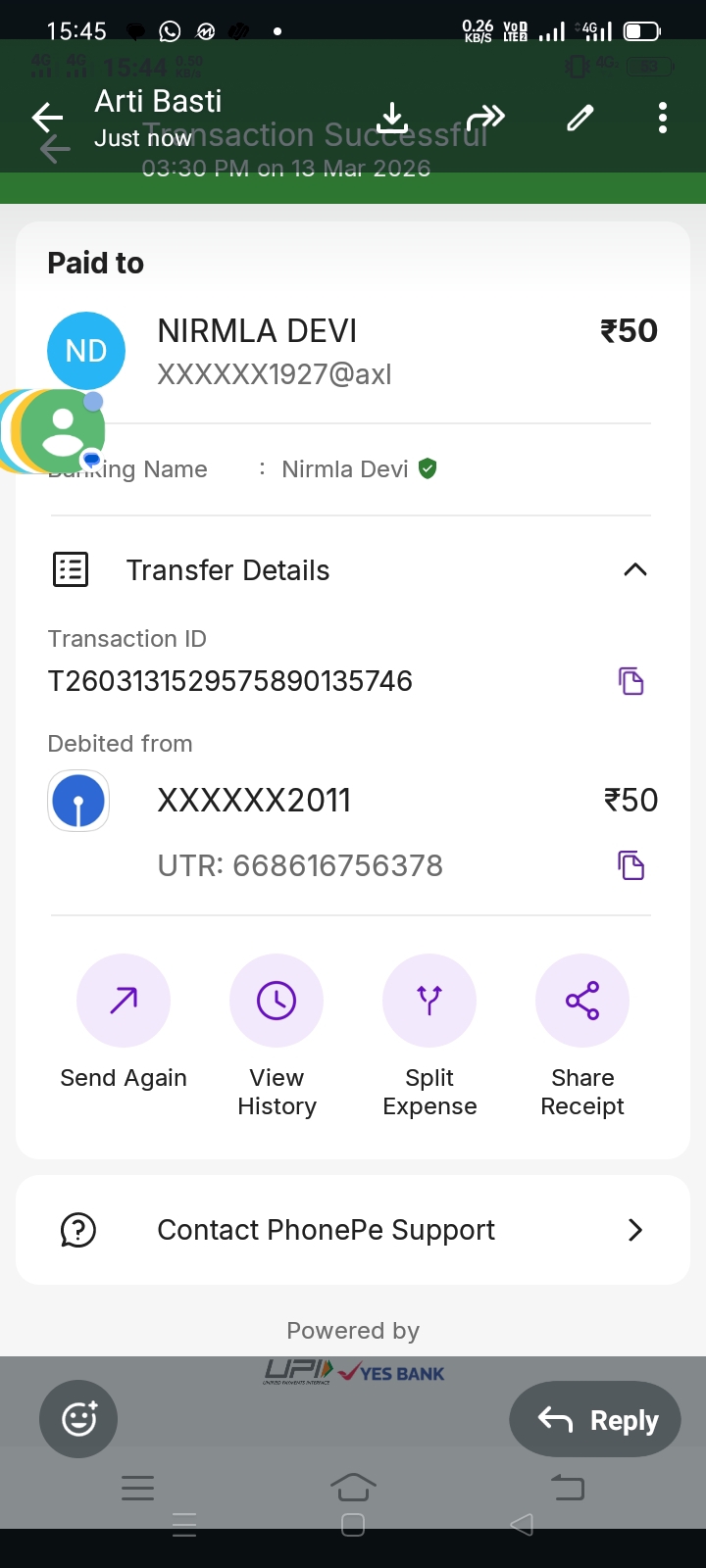Open the three-dot overflow menu
706x1568 pixels.
coord(663,119)
